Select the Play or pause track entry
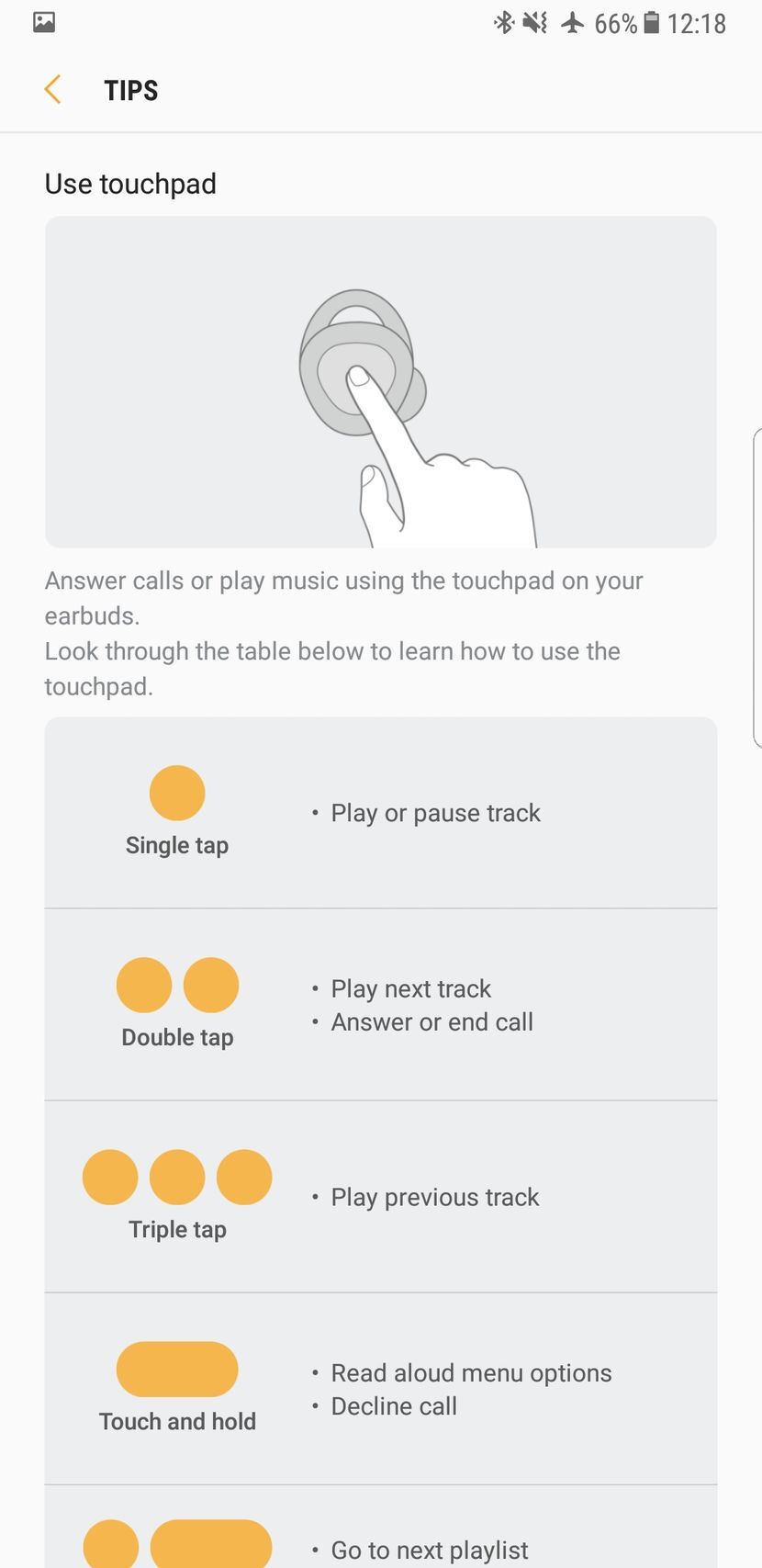The height and width of the screenshot is (1568, 762). click(x=435, y=813)
